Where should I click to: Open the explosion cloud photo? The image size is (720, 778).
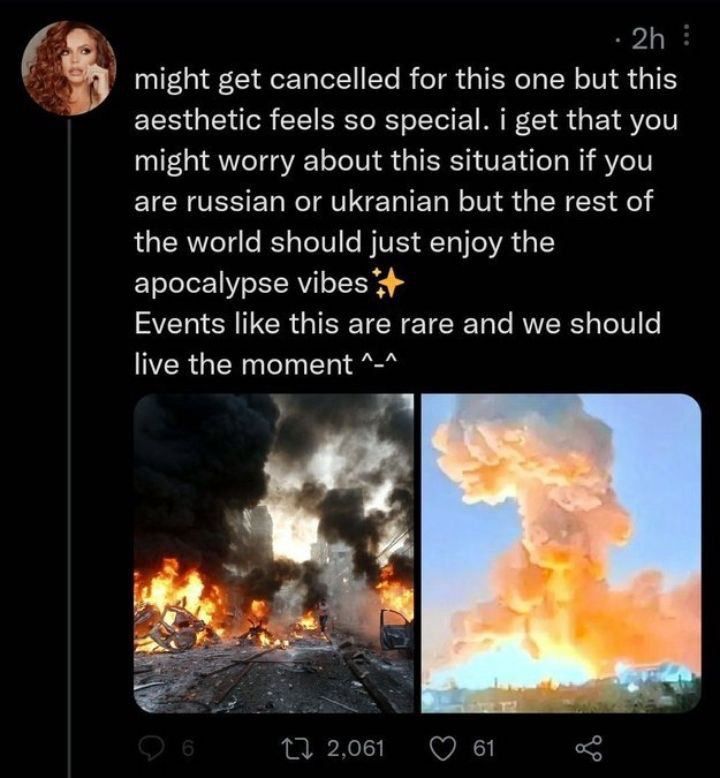(561, 552)
